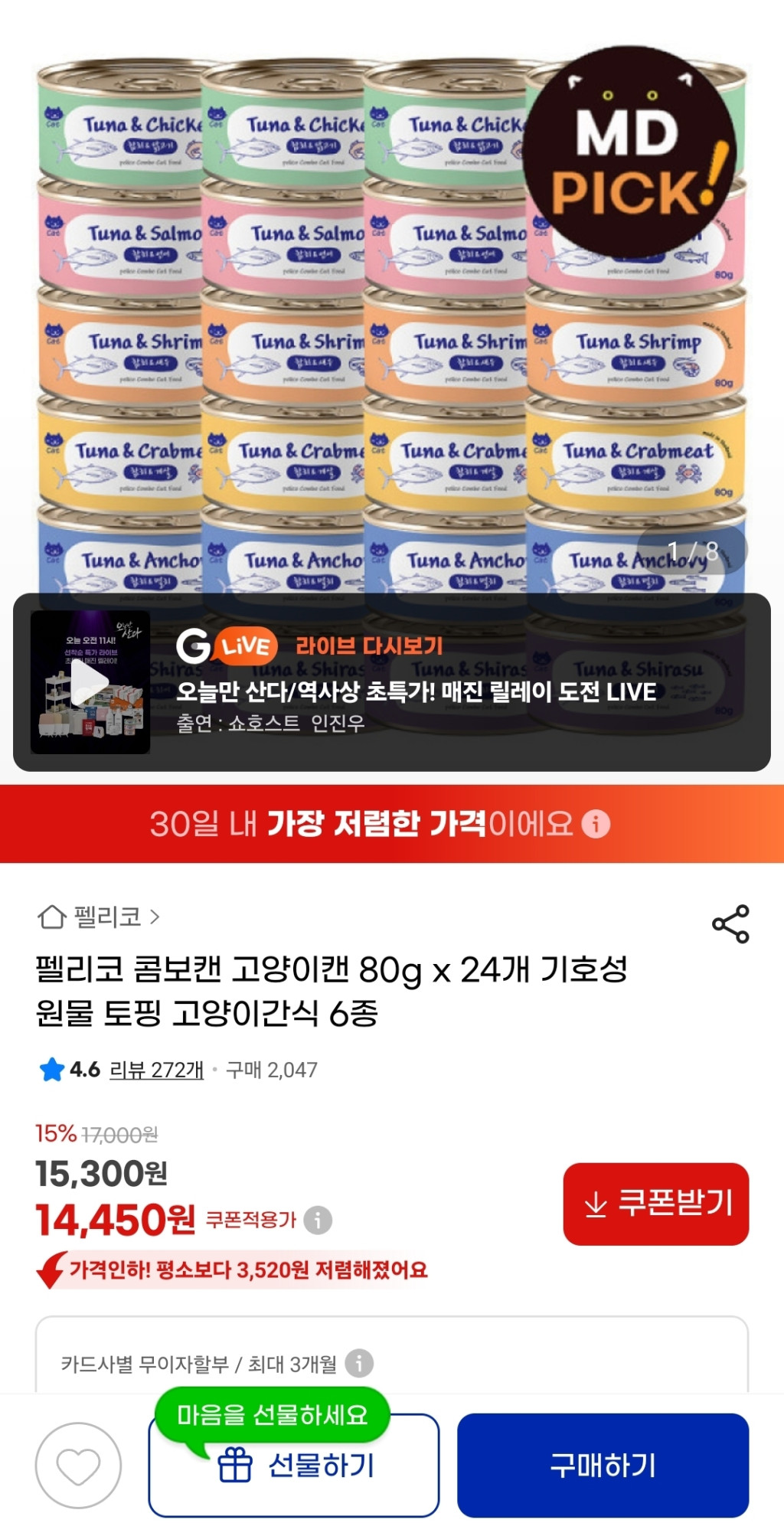
Task: Share this product
Action: (730, 923)
